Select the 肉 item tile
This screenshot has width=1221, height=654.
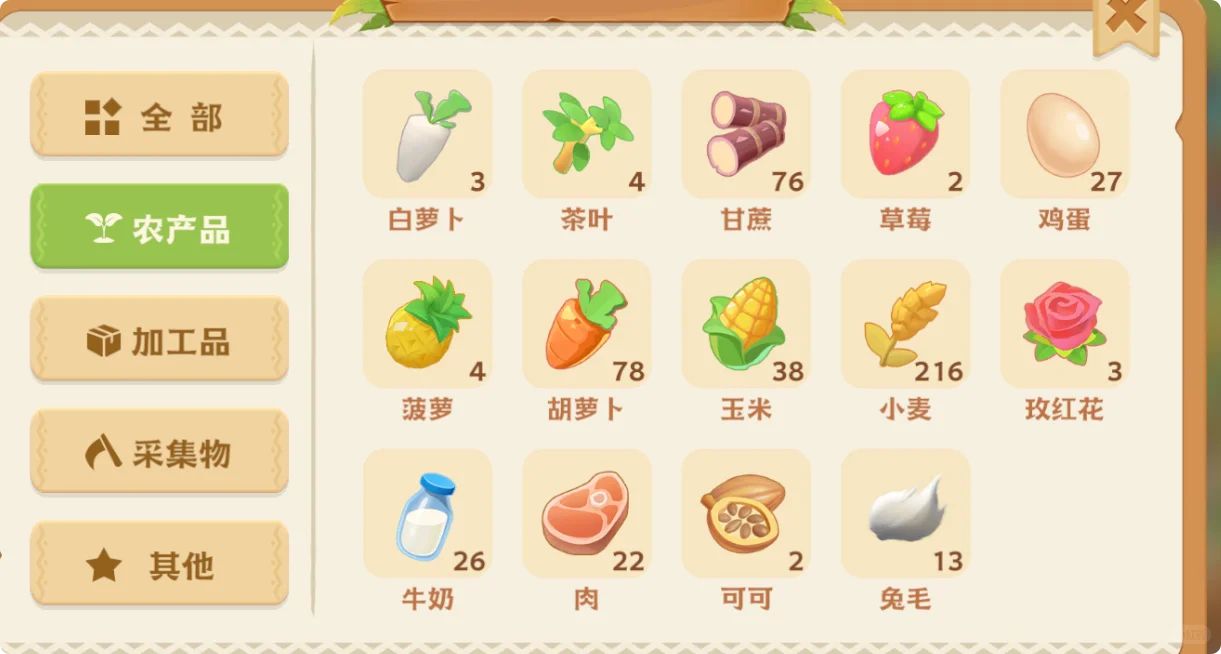pyautogui.click(x=586, y=514)
